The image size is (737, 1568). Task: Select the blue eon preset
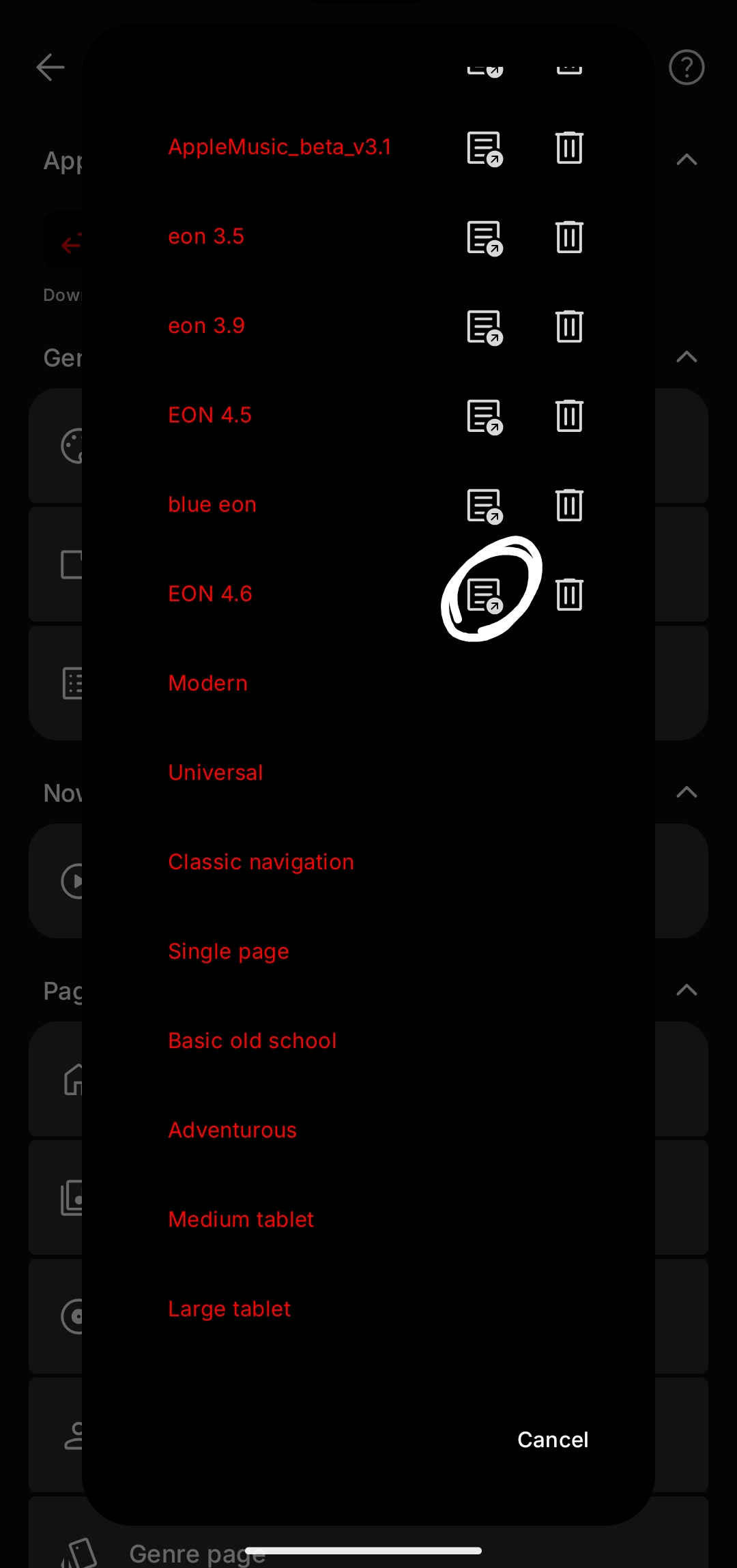212,504
